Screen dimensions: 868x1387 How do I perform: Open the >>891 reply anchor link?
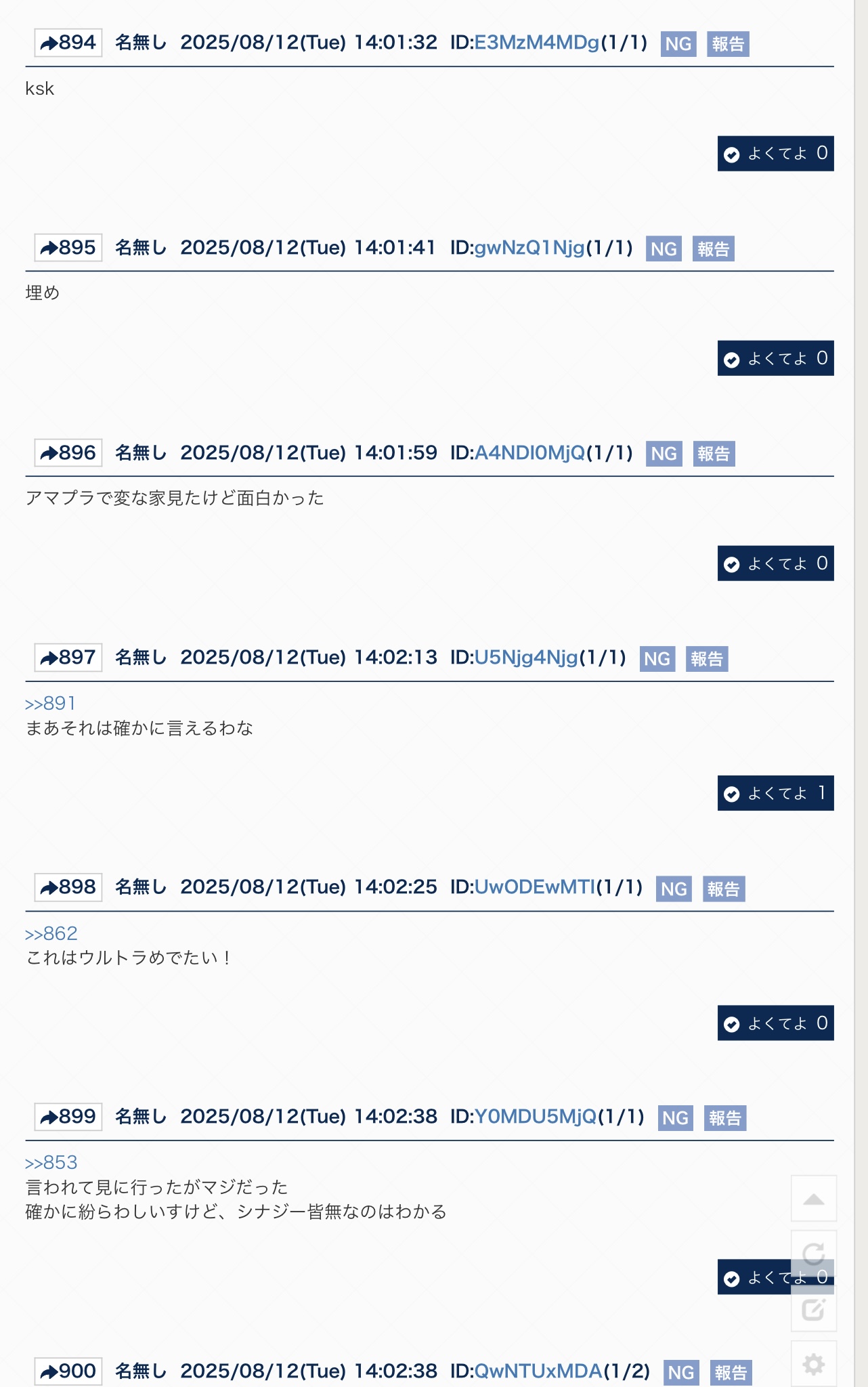(x=50, y=704)
